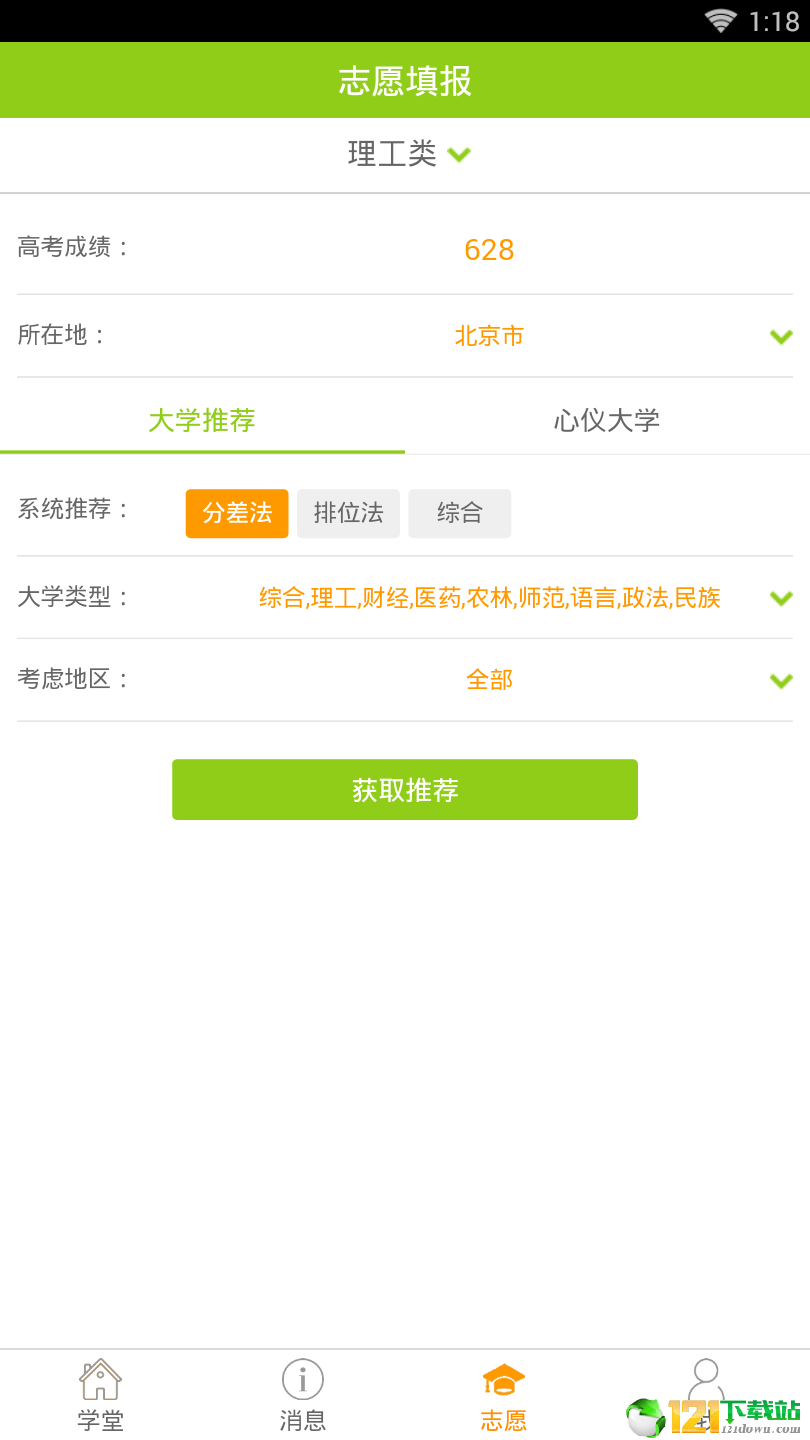810x1440 pixels.
Task: Select the 排位法 recommendation method
Action: tap(348, 513)
